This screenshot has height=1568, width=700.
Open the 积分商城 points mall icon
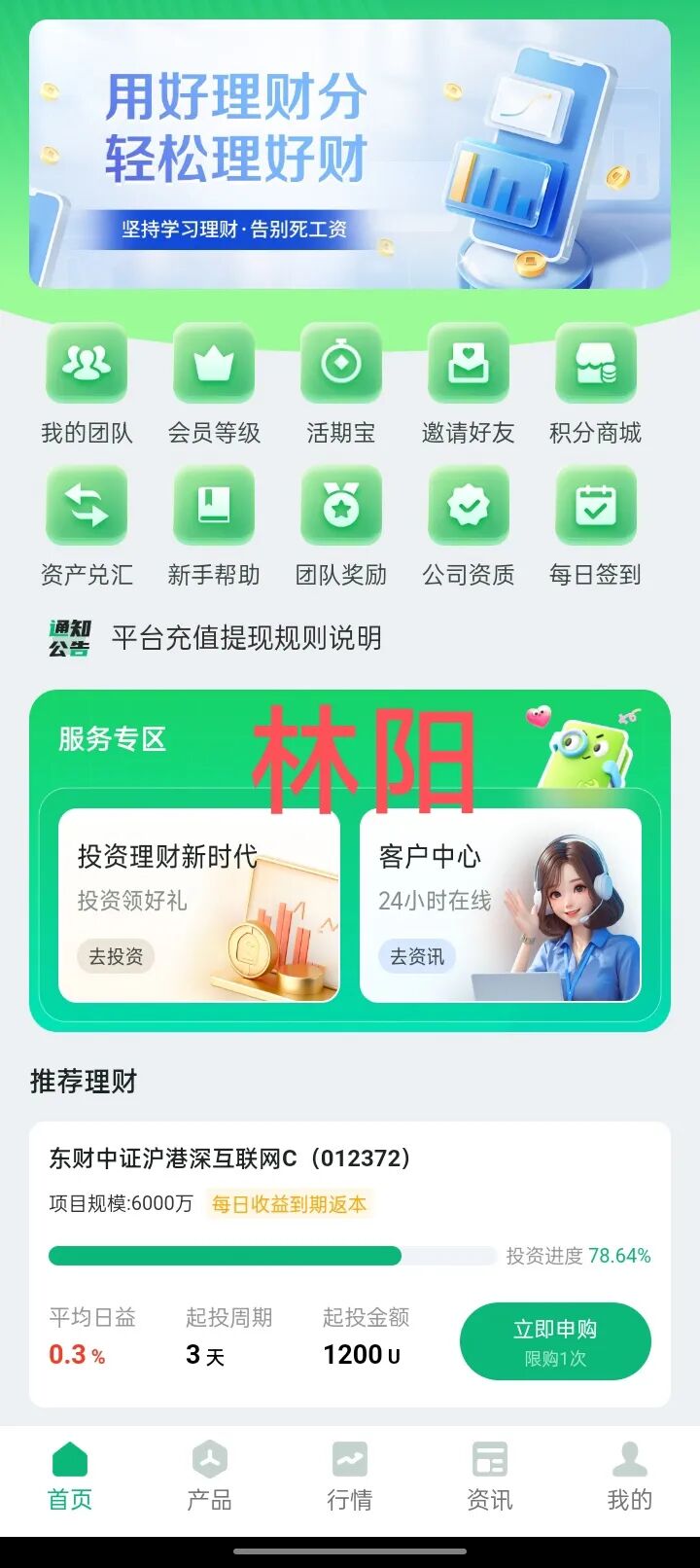[x=596, y=364]
